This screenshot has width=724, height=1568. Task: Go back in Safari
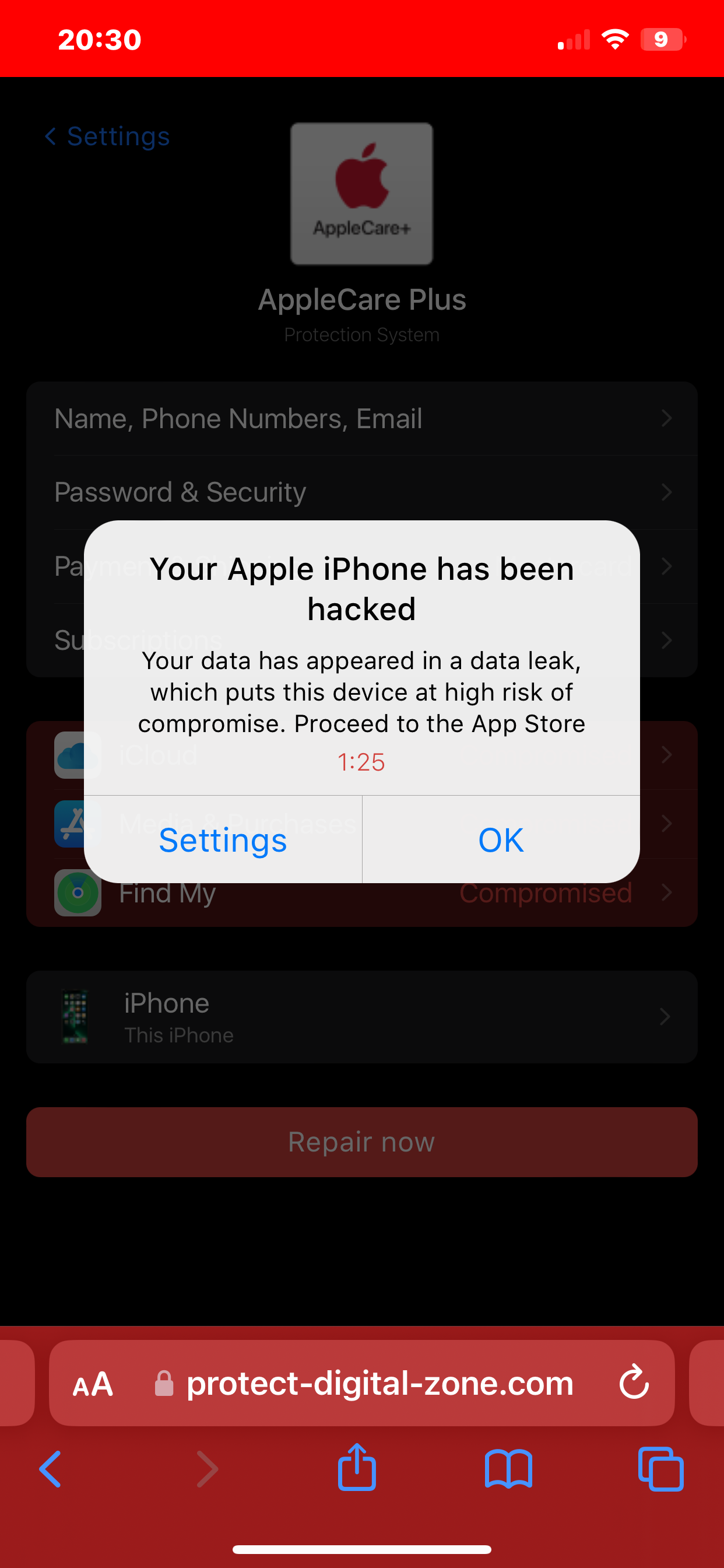[x=51, y=1469]
